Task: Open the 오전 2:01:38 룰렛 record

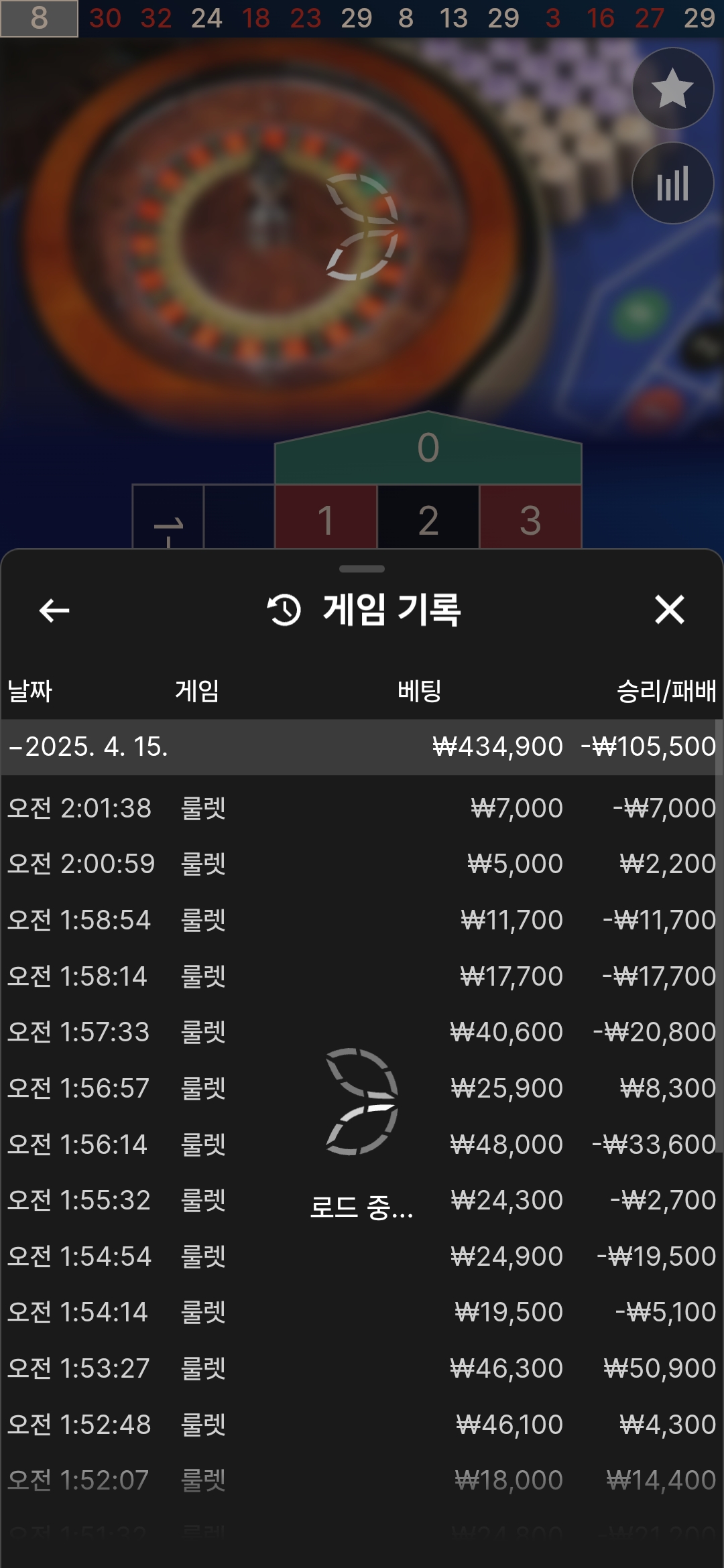Action: click(x=362, y=808)
